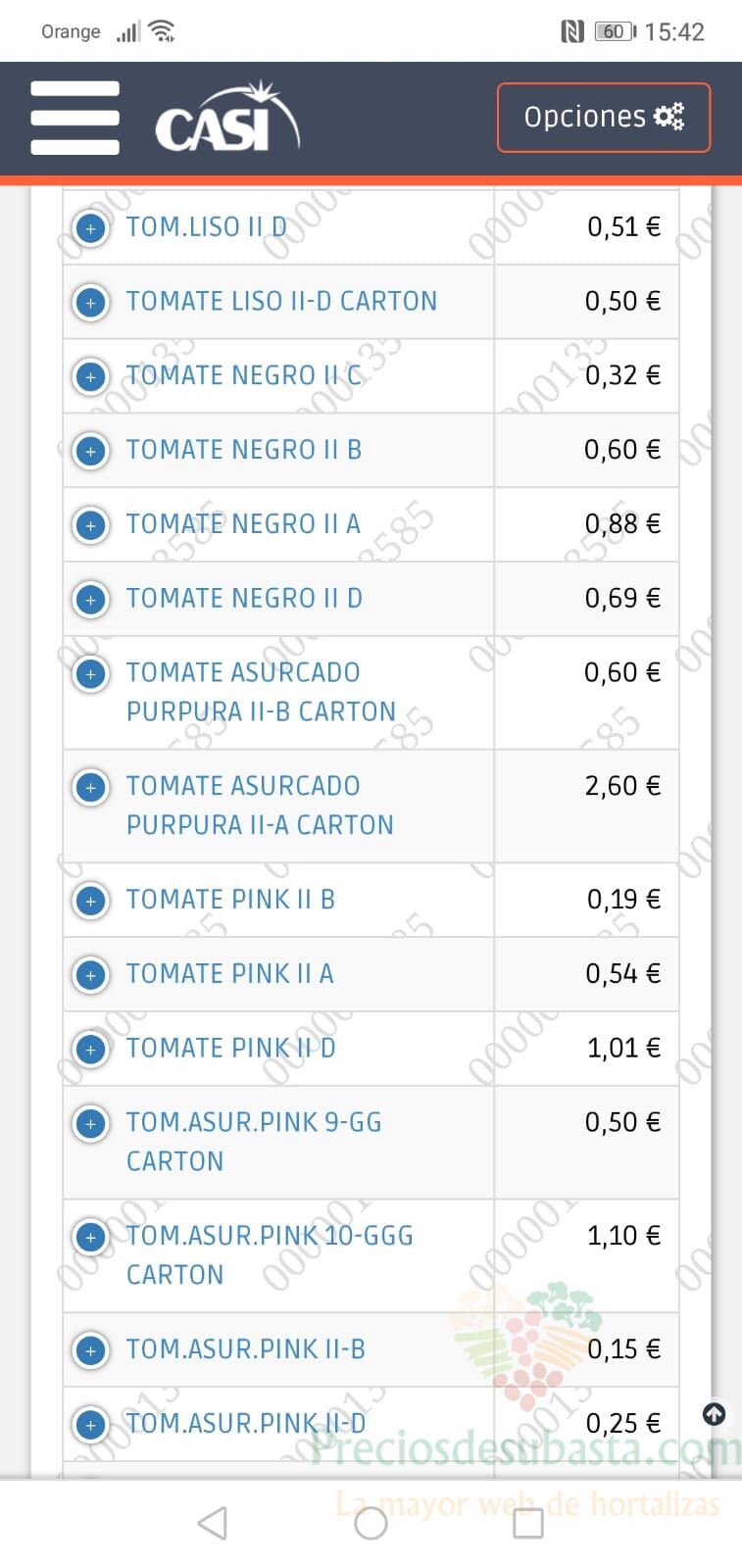Viewport: 742px width, 1568px height.
Task: Tap the scroll-to-top arrow button
Action: click(715, 1414)
